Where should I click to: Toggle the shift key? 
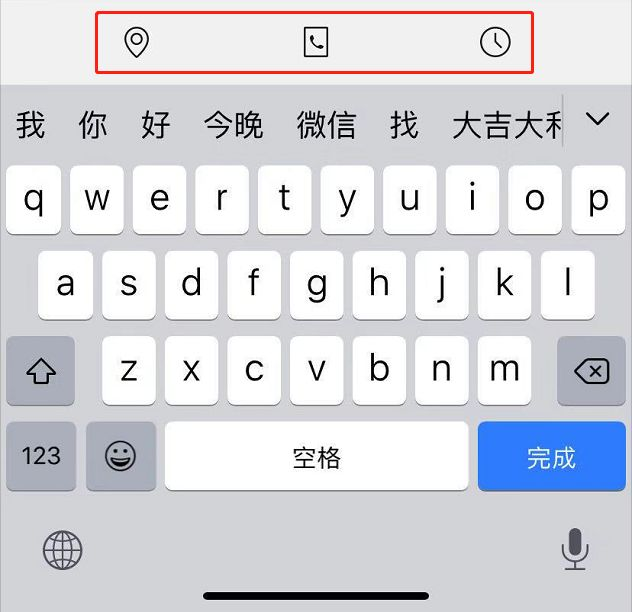pos(41,371)
